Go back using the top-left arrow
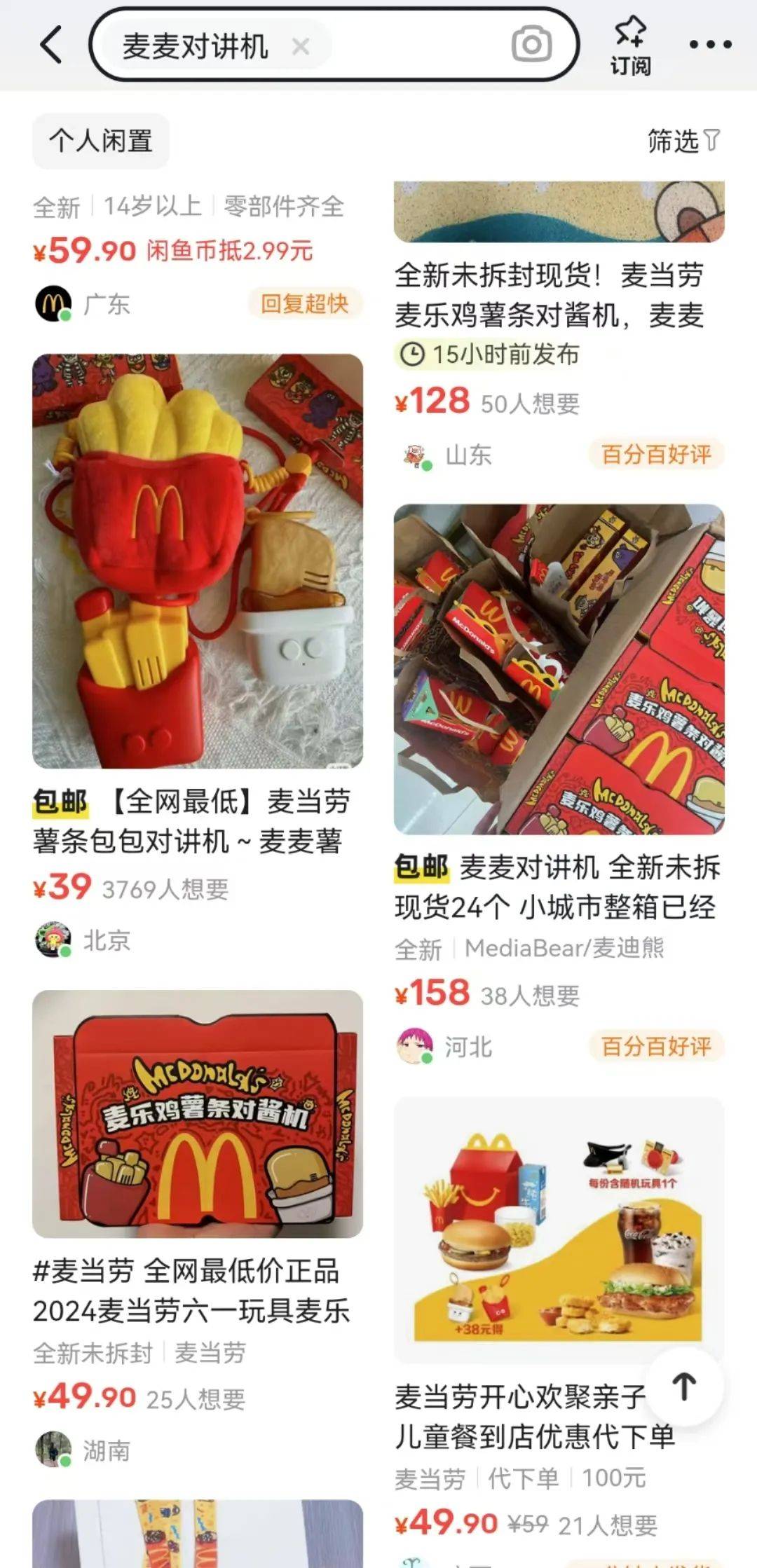 (51, 45)
